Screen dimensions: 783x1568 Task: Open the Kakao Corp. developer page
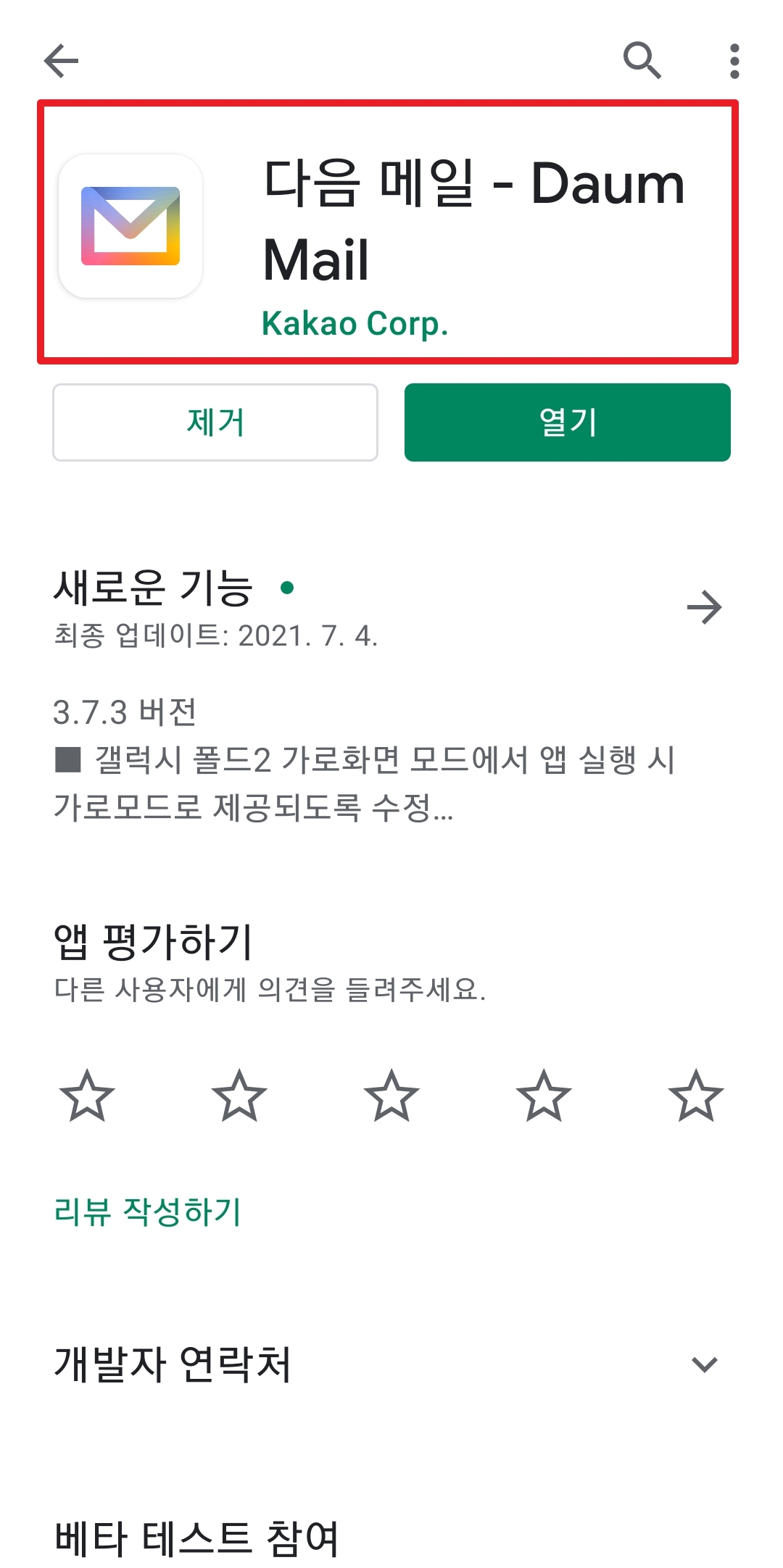[x=355, y=324]
